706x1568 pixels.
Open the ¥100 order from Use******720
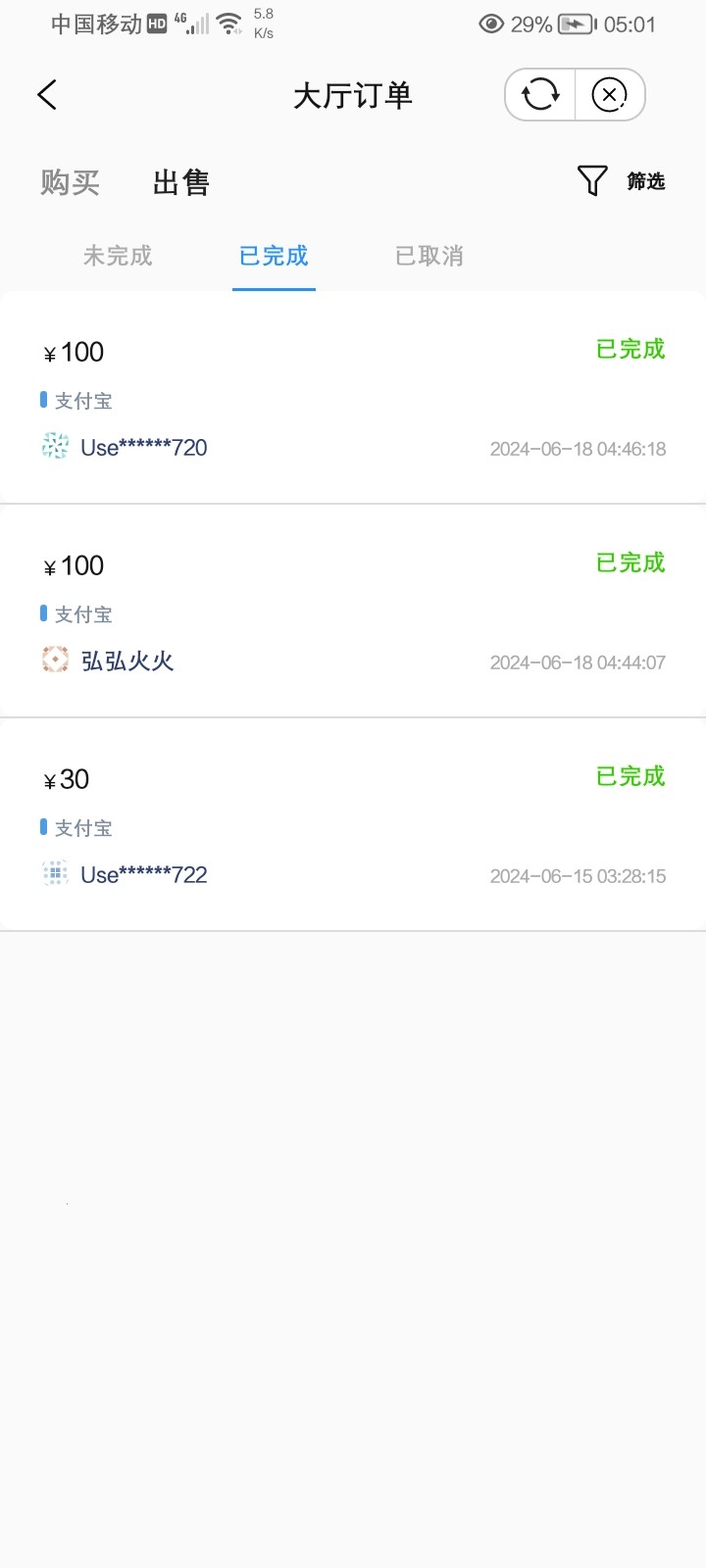(x=353, y=398)
